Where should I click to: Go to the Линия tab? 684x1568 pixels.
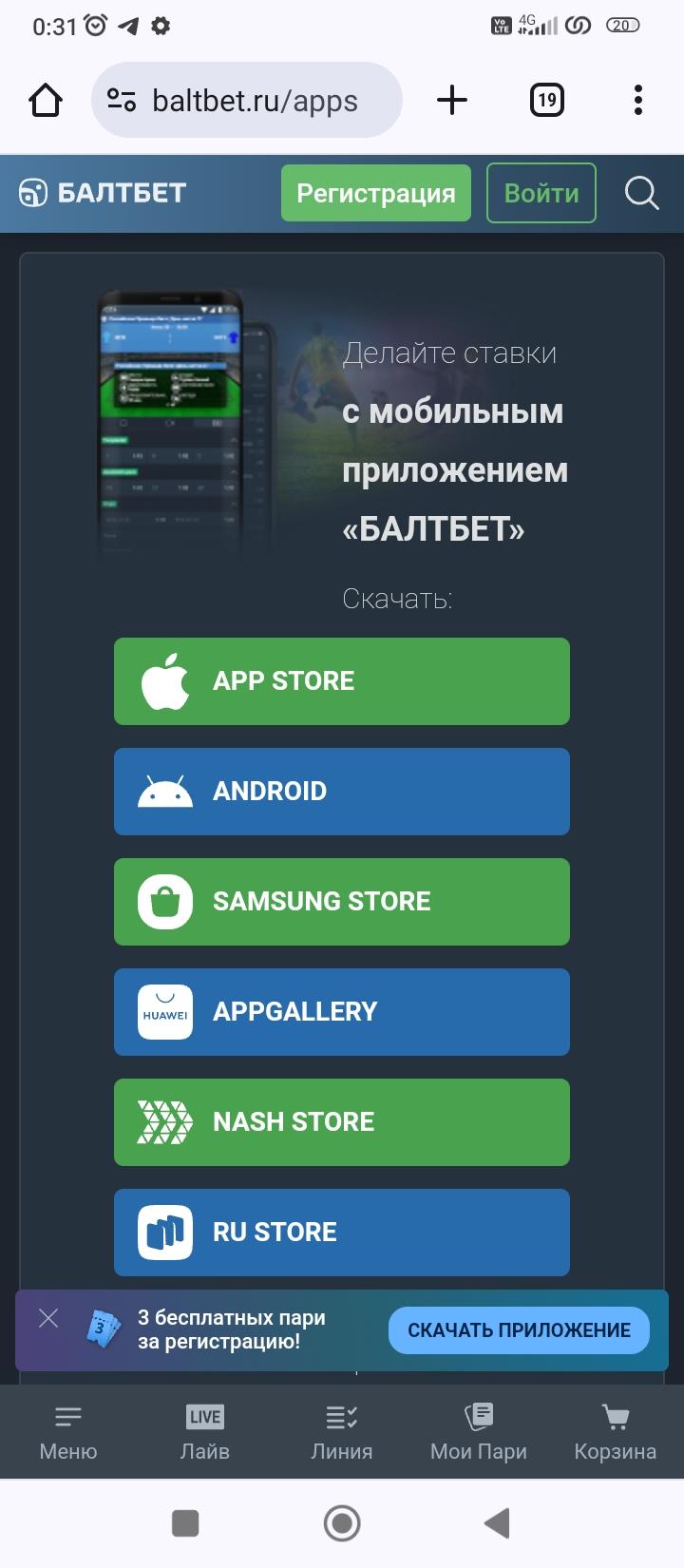(x=342, y=1432)
